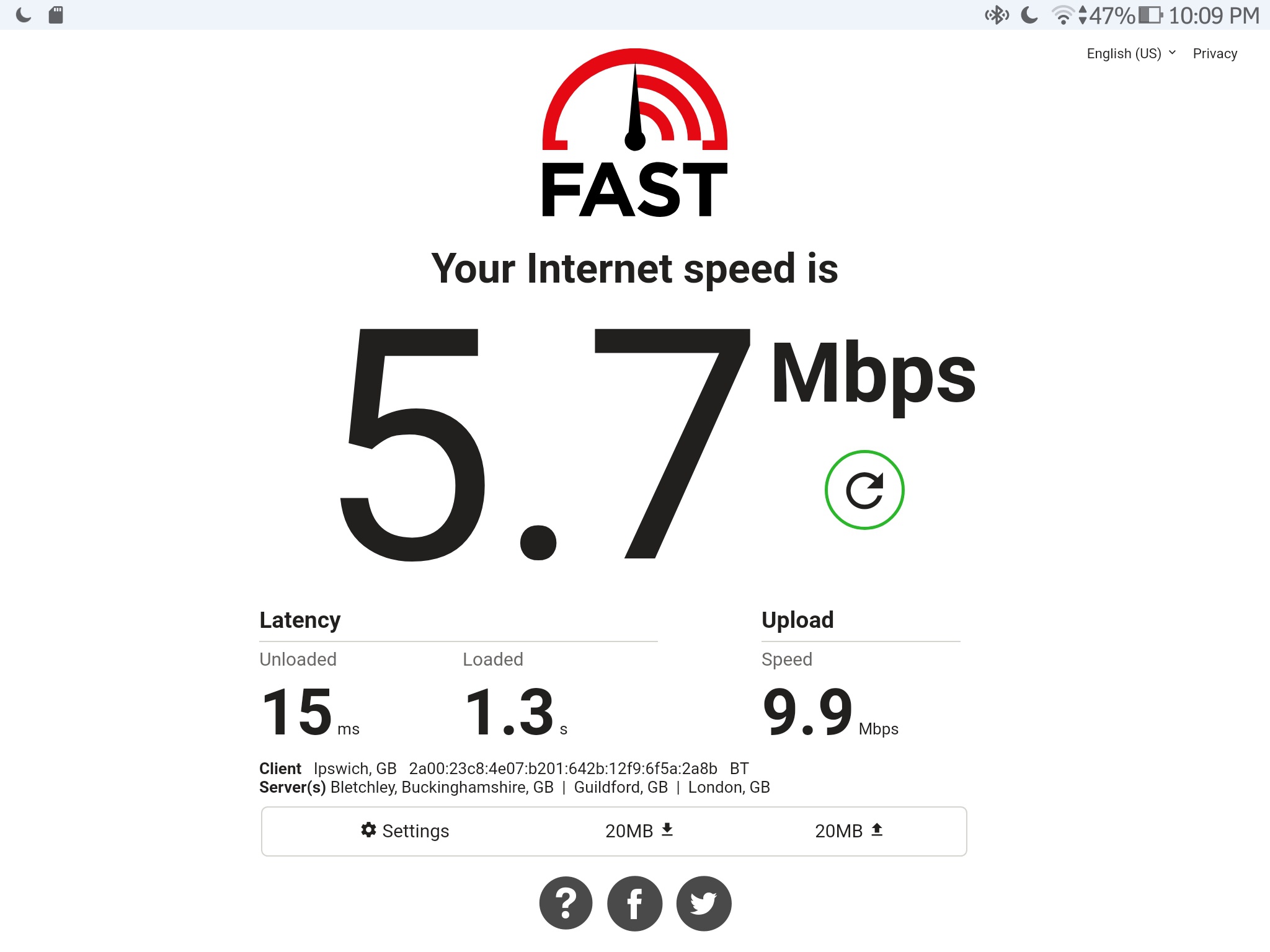Restart the speed test with the refresh icon
The image size is (1270, 952).
864,490
